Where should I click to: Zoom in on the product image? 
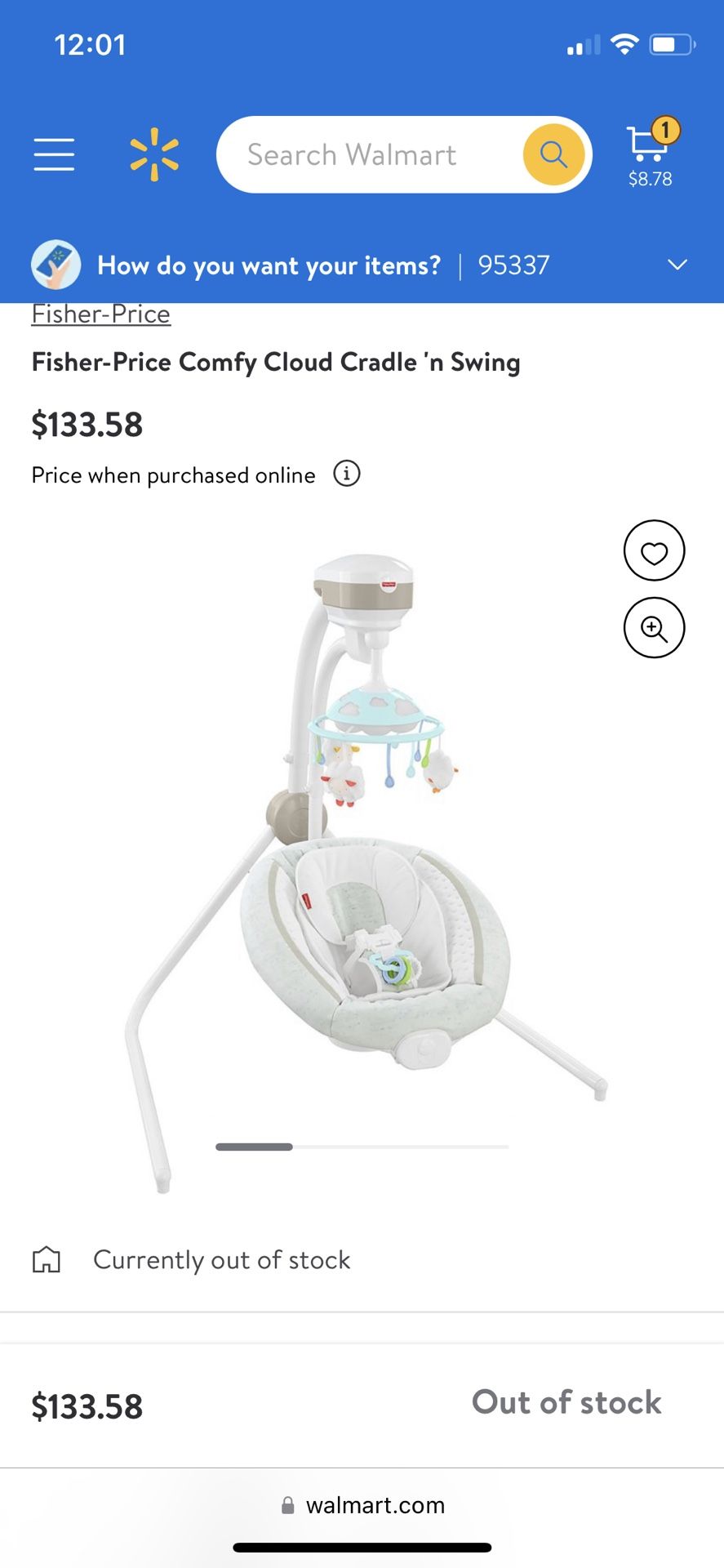655,627
